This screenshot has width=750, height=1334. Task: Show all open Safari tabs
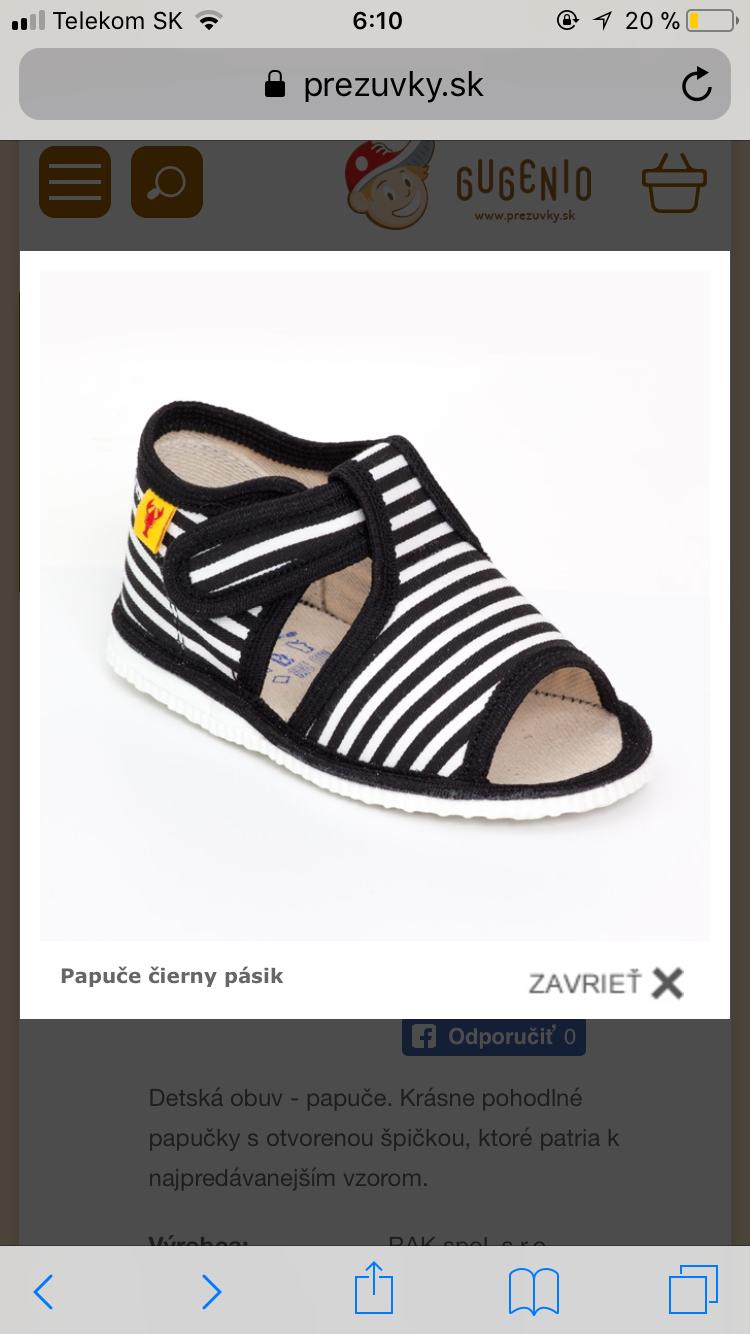pyautogui.click(x=693, y=1291)
